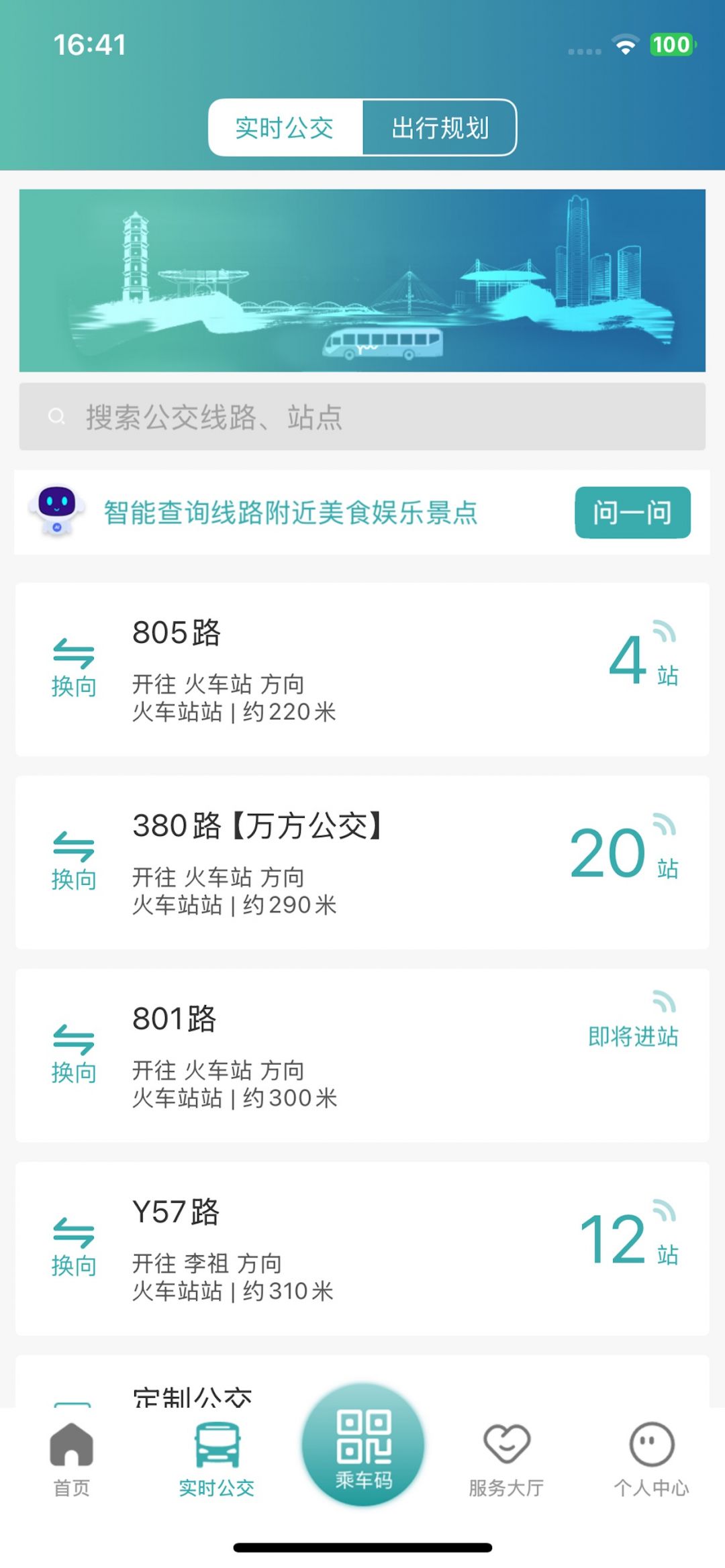725x1568 pixels.
Task: Show the 乘车码 ride code
Action: pos(363,1446)
